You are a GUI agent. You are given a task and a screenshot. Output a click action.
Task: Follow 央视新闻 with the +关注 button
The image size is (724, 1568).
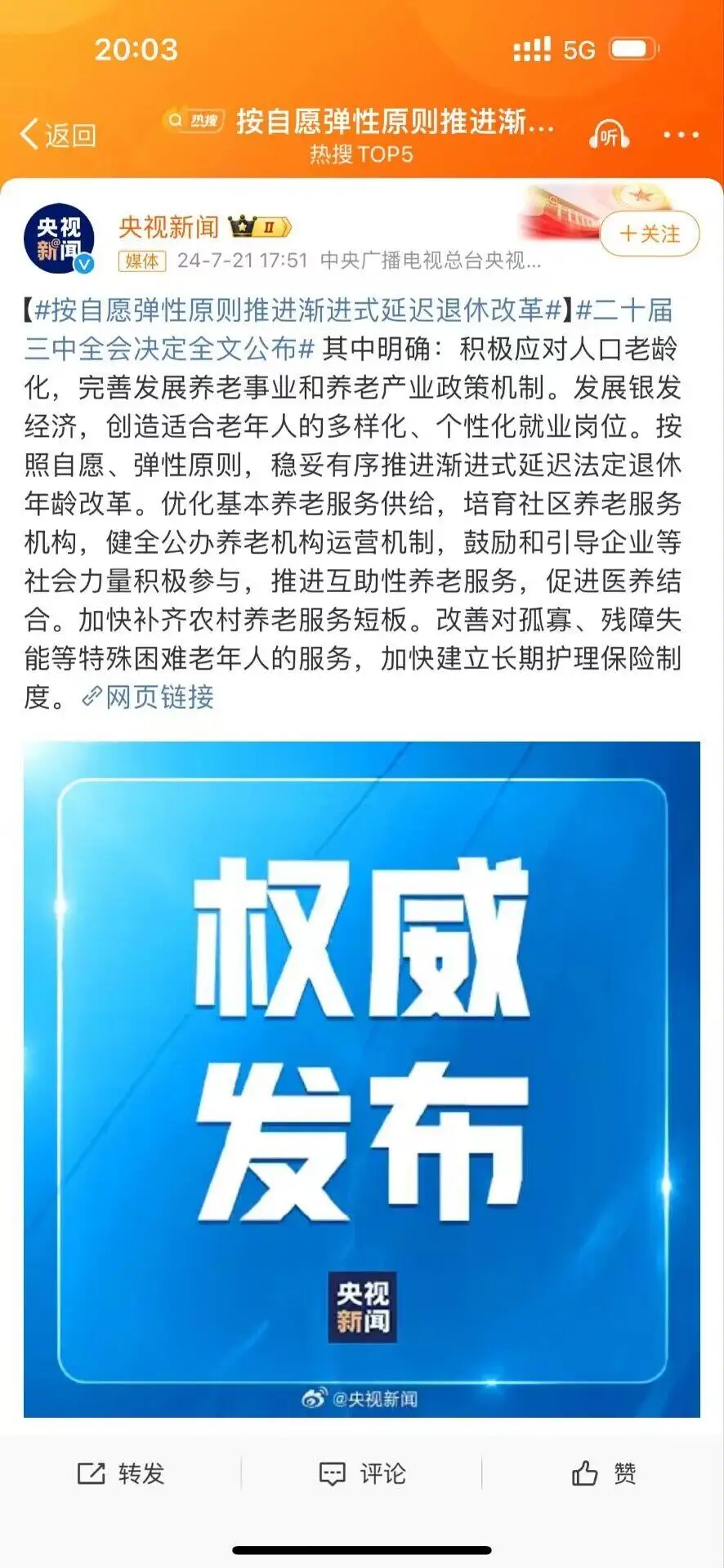[x=650, y=234]
